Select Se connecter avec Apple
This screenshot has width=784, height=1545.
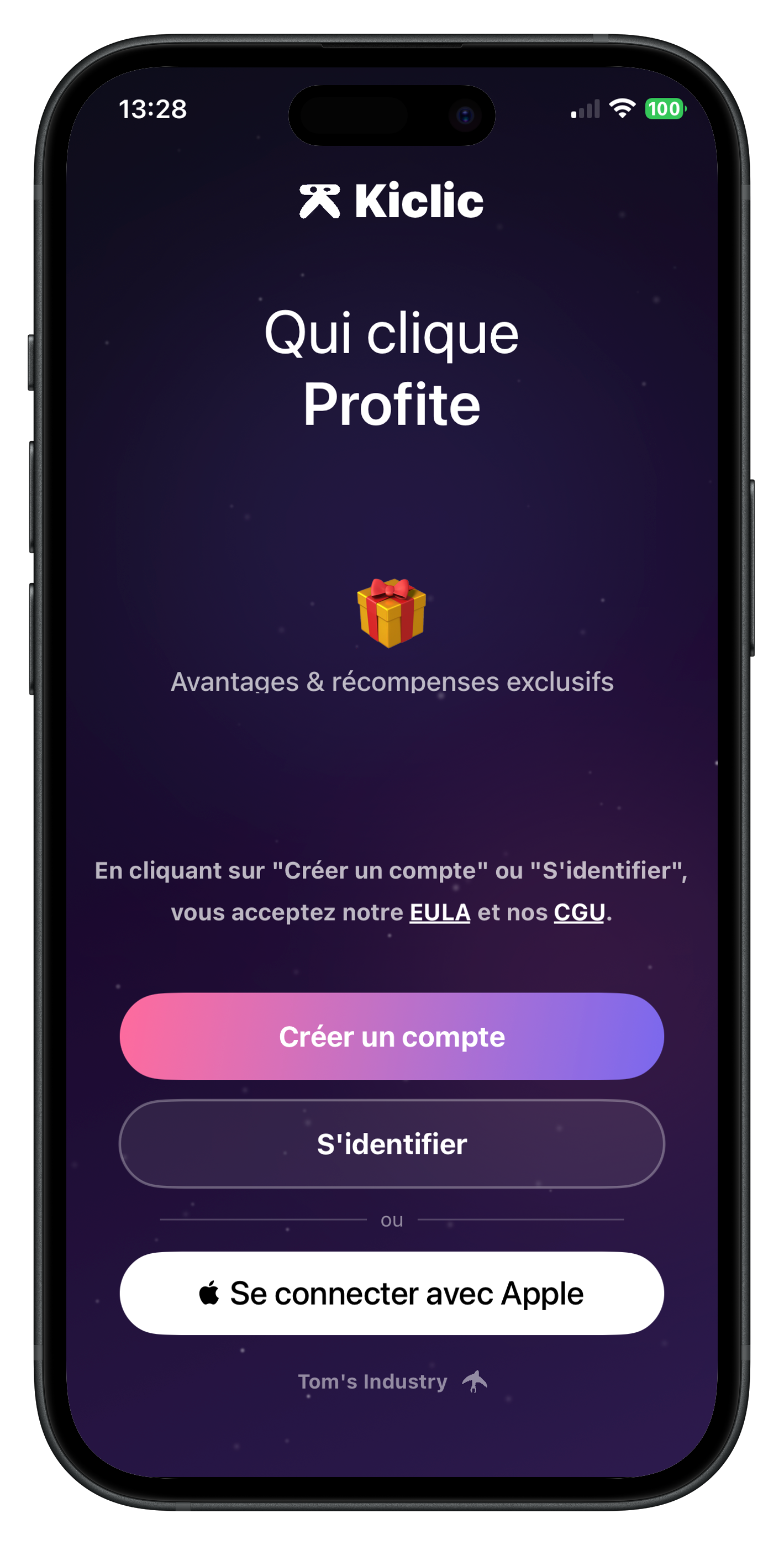tap(392, 1293)
